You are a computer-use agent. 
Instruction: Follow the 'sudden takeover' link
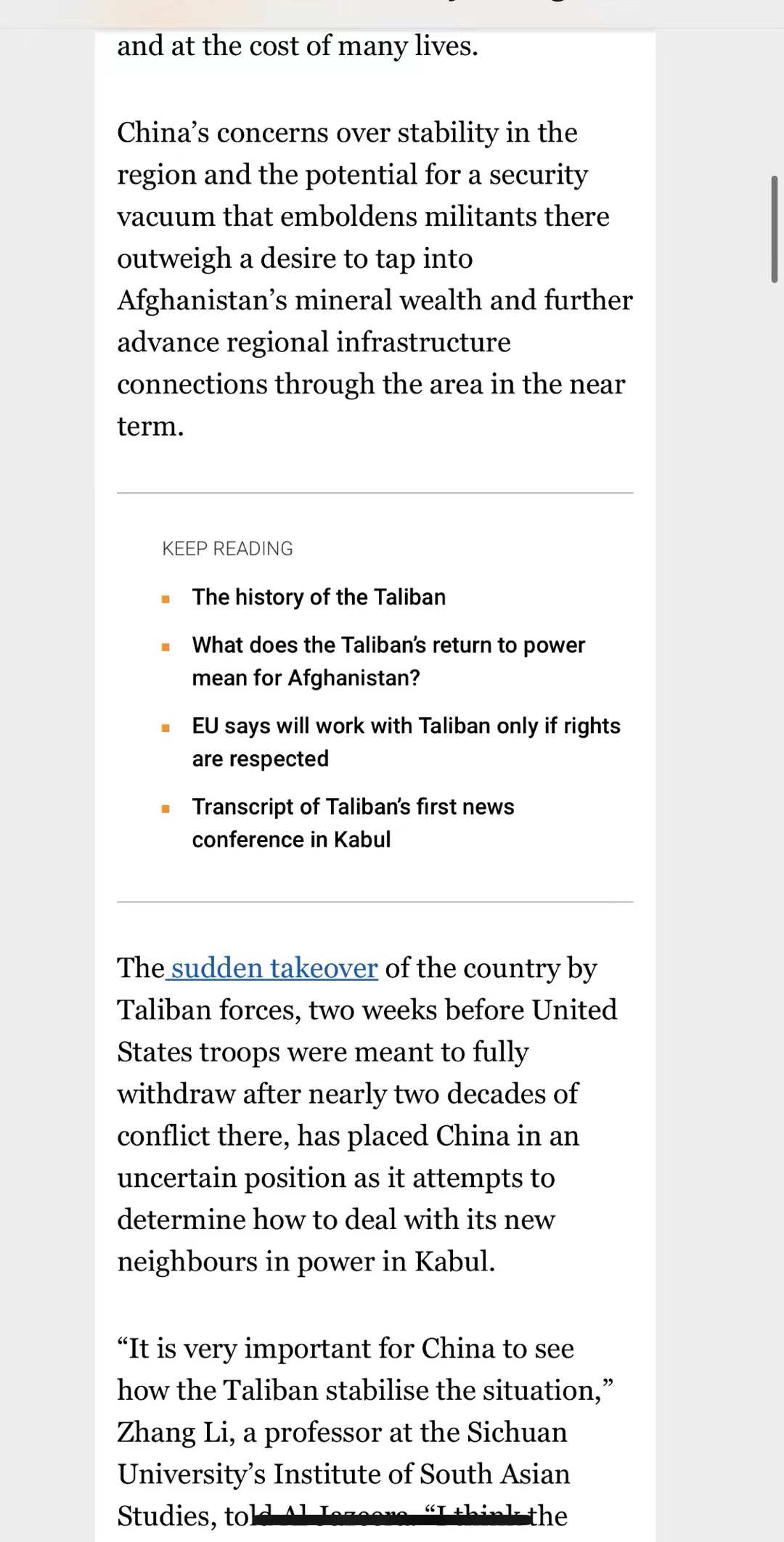pyautogui.click(x=274, y=968)
